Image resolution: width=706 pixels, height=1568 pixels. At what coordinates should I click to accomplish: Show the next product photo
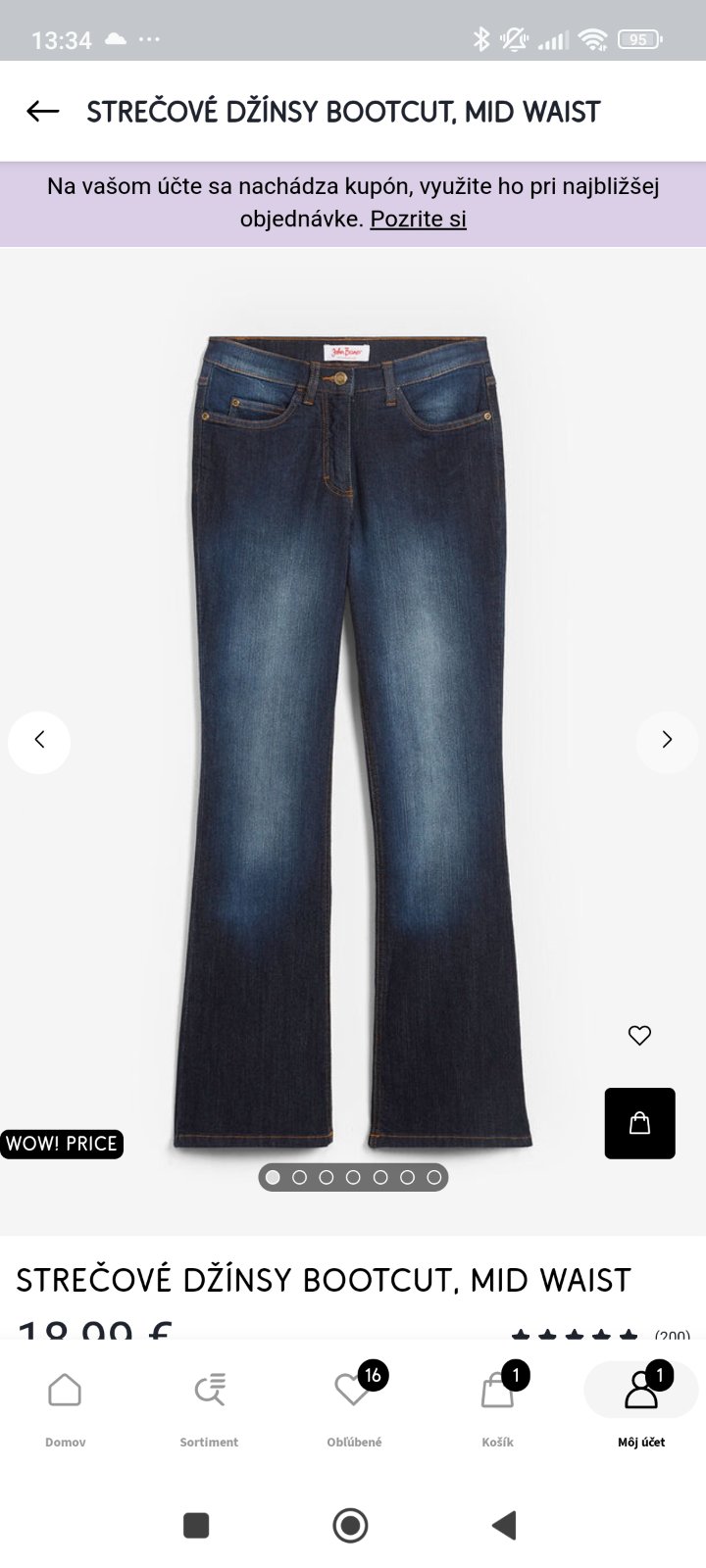pyautogui.click(x=667, y=740)
